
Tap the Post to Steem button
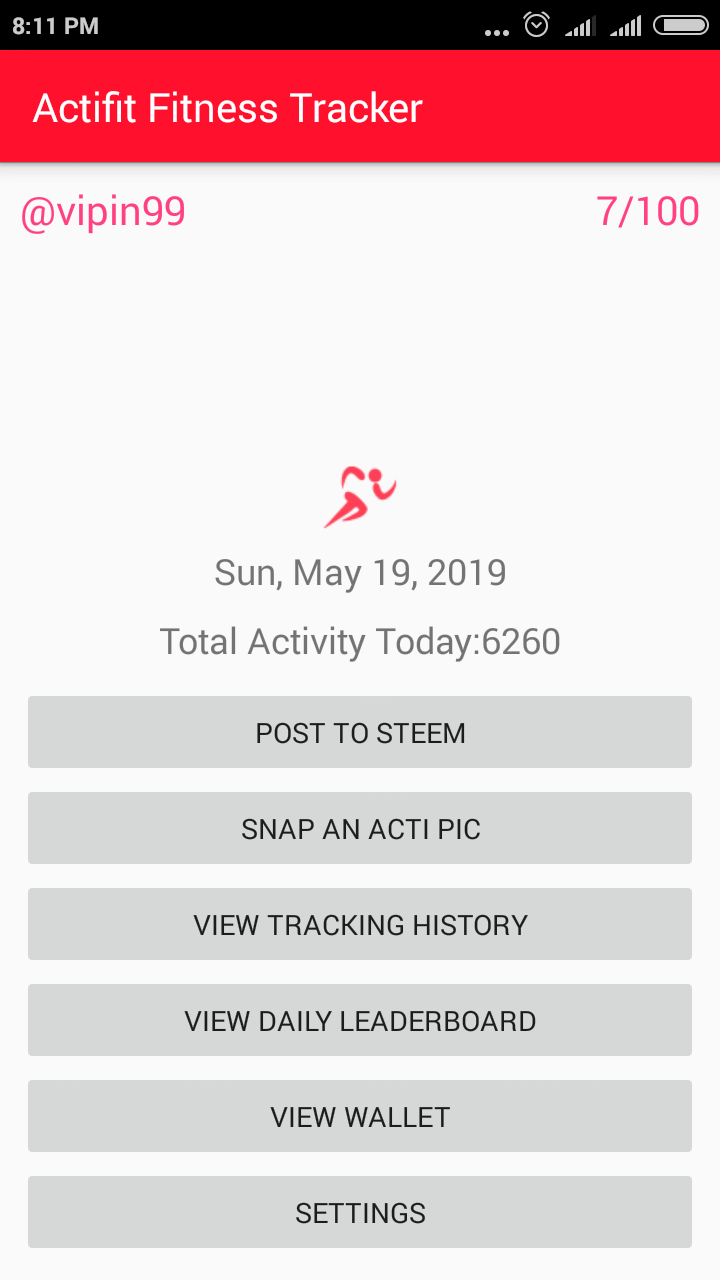pyautogui.click(x=360, y=732)
